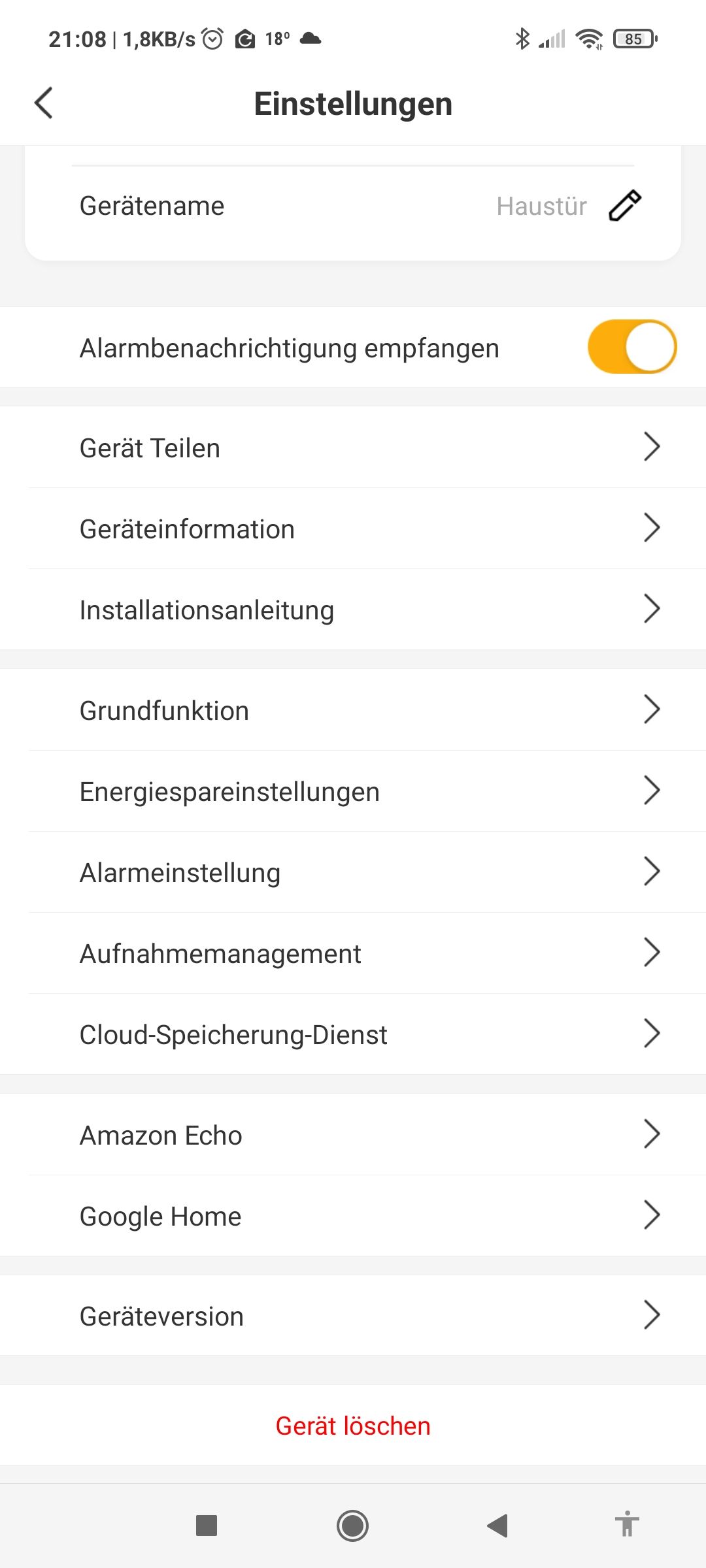
Task: View Geräteinformation details
Action: [353, 529]
